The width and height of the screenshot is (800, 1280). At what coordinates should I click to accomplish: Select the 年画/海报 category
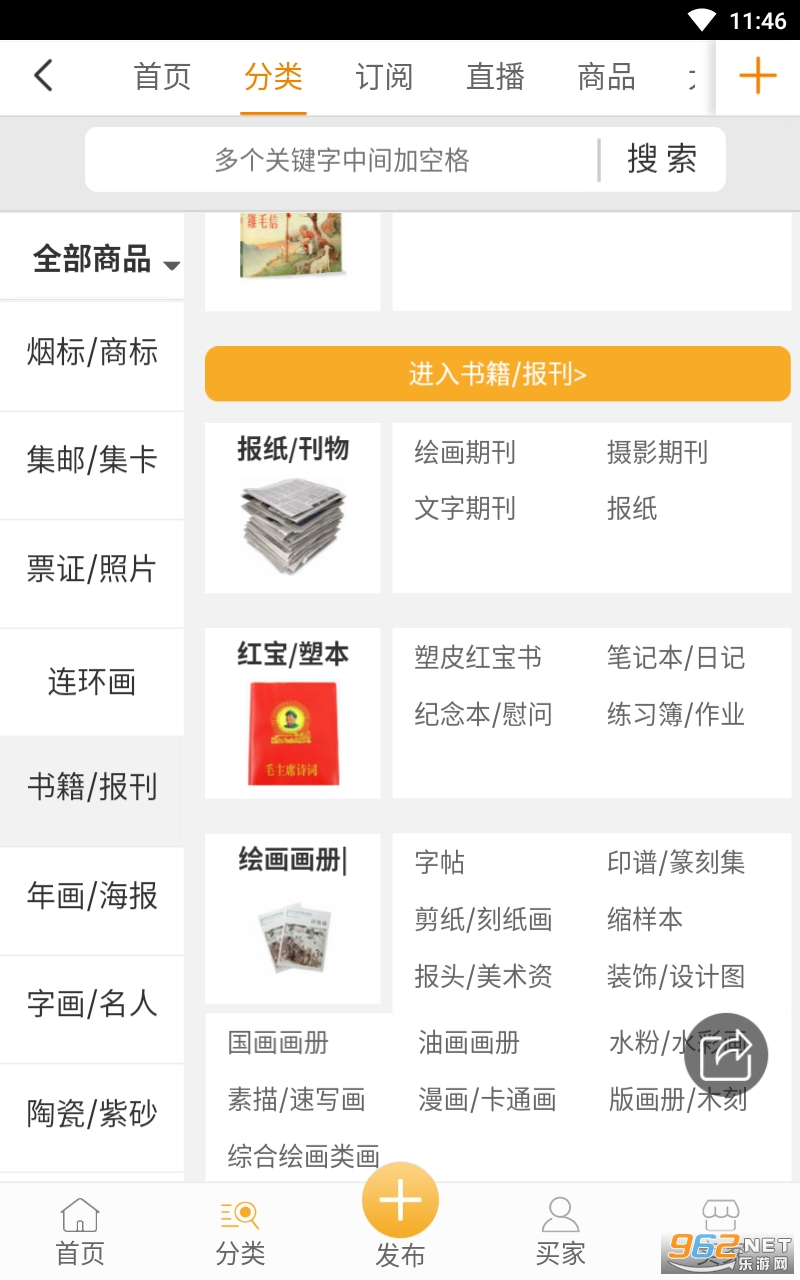[x=92, y=895]
